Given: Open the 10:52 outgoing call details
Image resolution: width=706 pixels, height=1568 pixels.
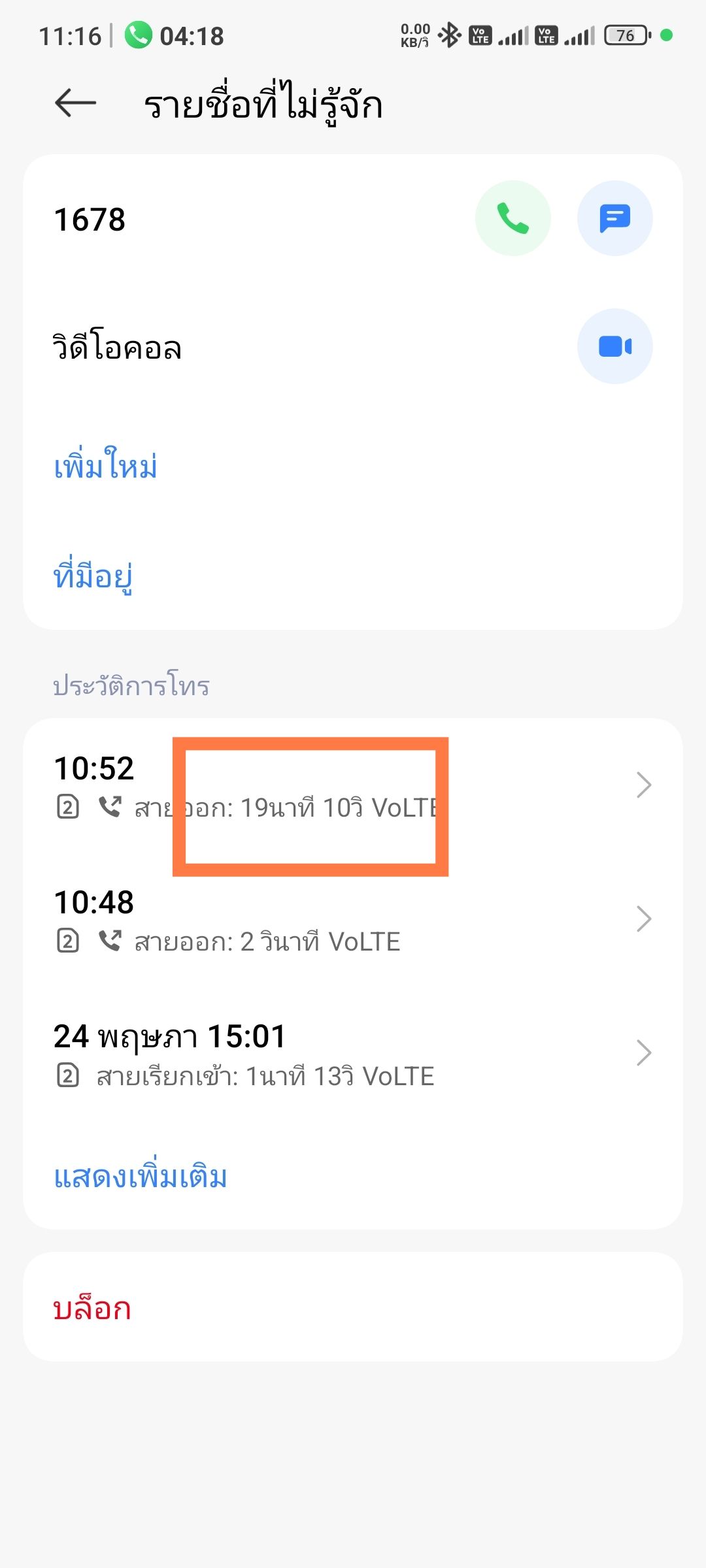Looking at the screenshot, I should pos(353,786).
